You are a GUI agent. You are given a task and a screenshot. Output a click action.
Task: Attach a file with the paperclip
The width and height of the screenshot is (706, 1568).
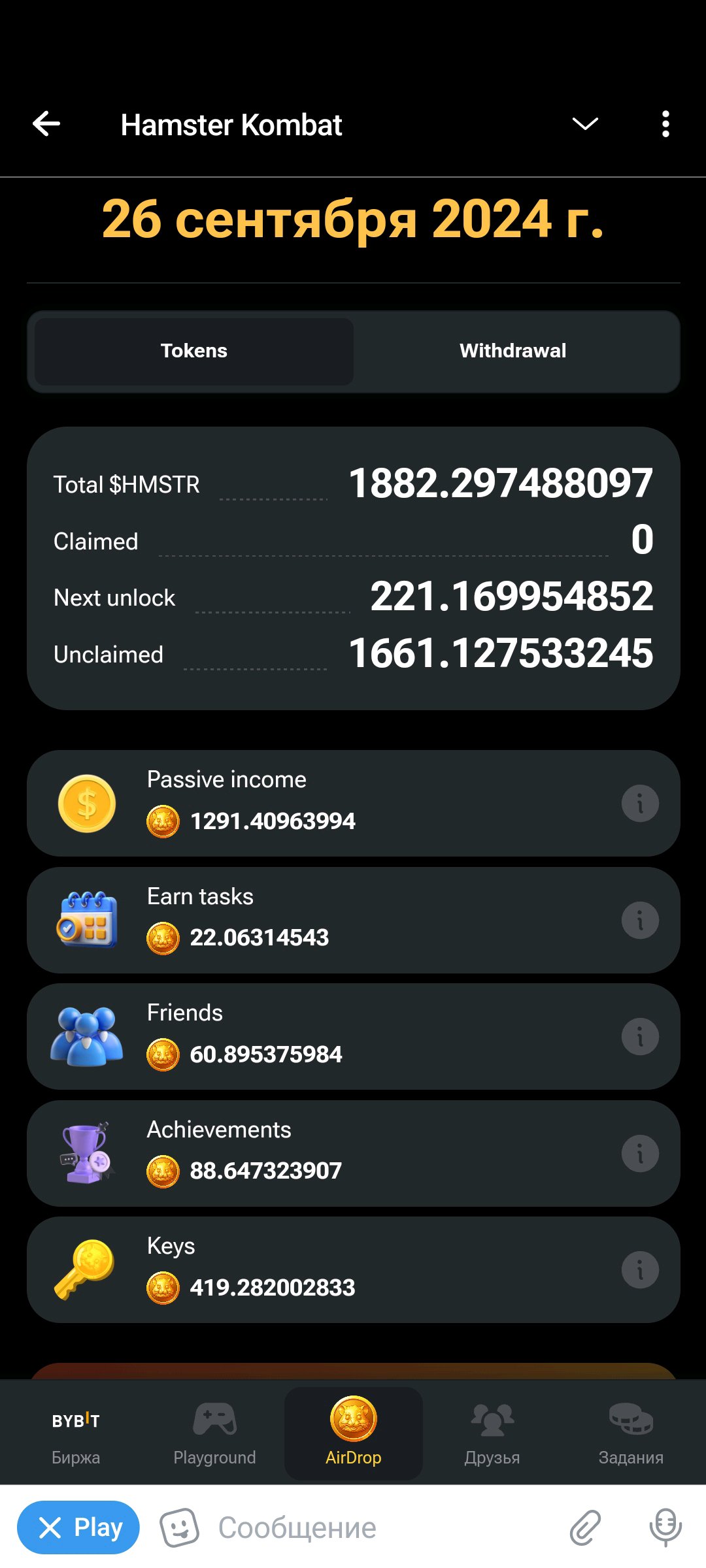[585, 1527]
